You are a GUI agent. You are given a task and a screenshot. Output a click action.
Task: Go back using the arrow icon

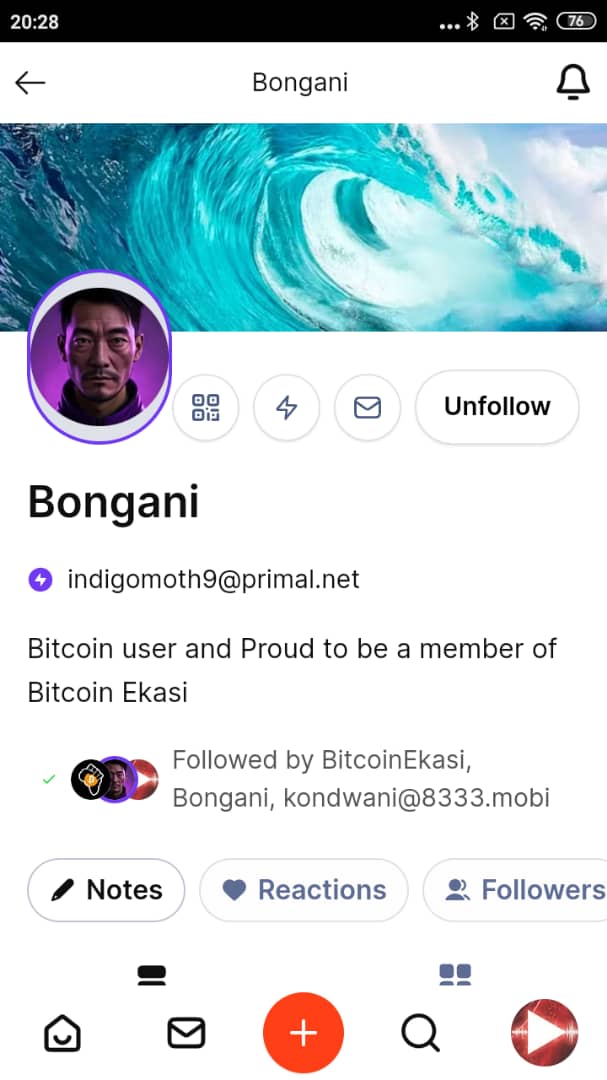coord(31,83)
